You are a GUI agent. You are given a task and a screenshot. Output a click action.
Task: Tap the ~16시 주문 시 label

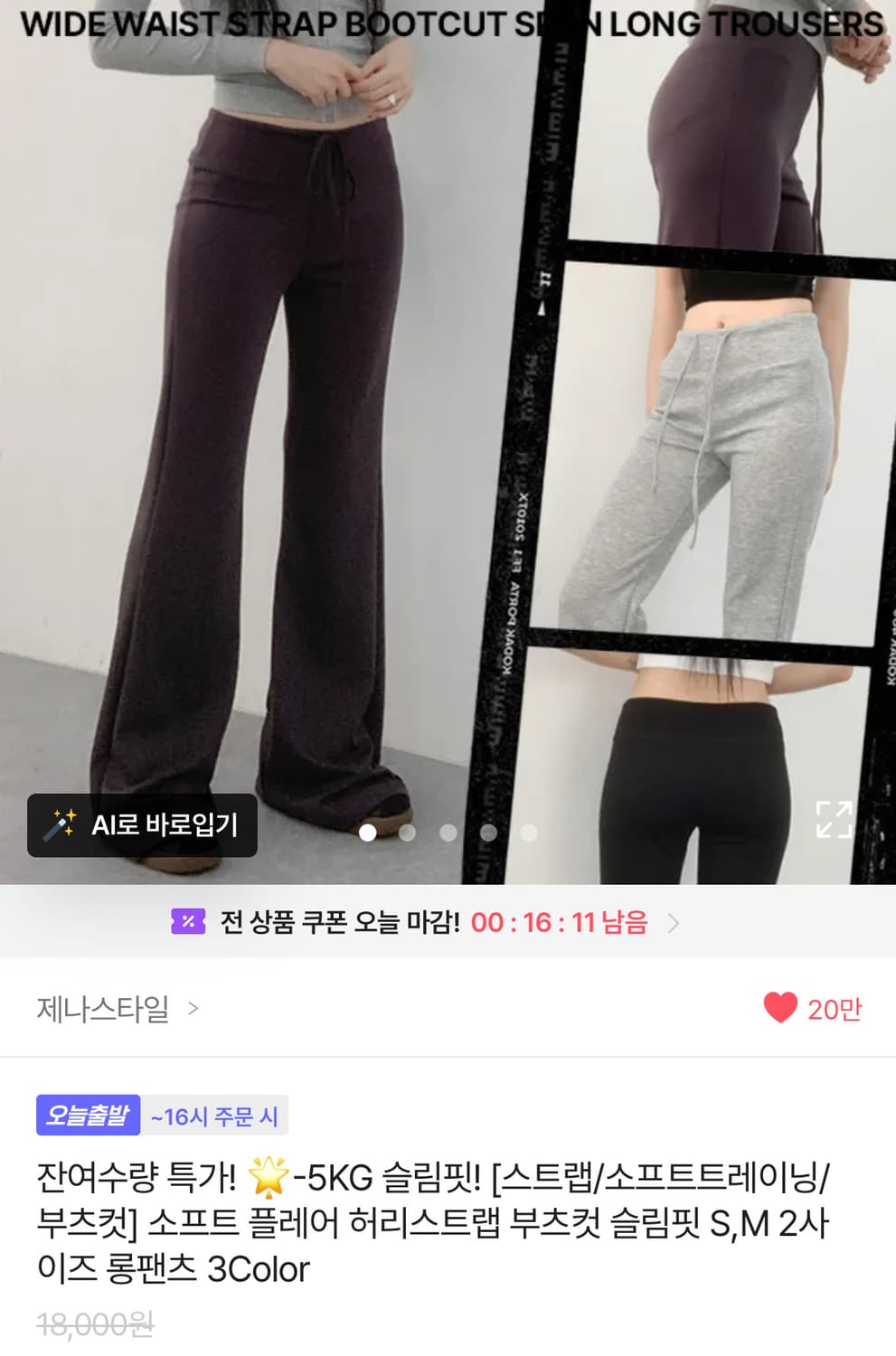click(215, 1116)
